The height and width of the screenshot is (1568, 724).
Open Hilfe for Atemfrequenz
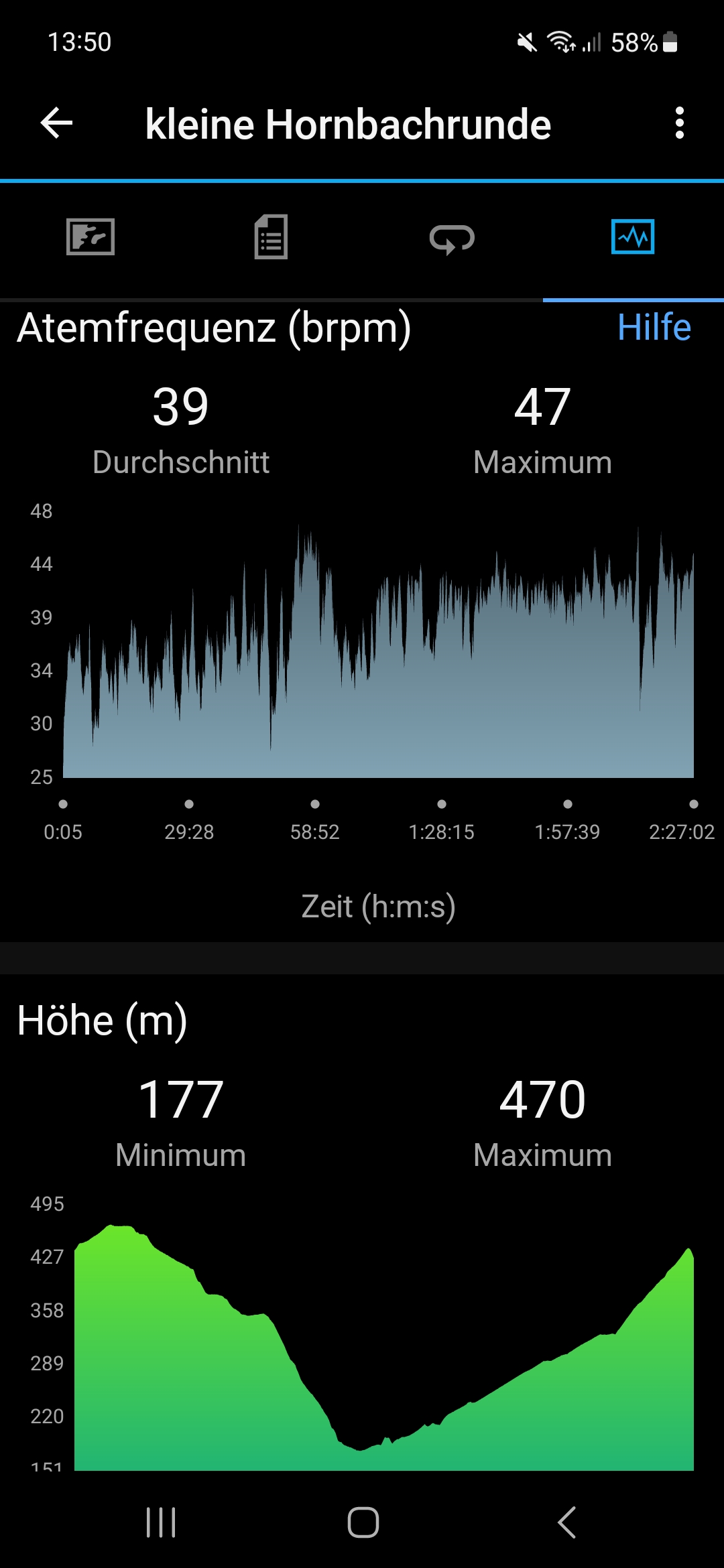654,328
